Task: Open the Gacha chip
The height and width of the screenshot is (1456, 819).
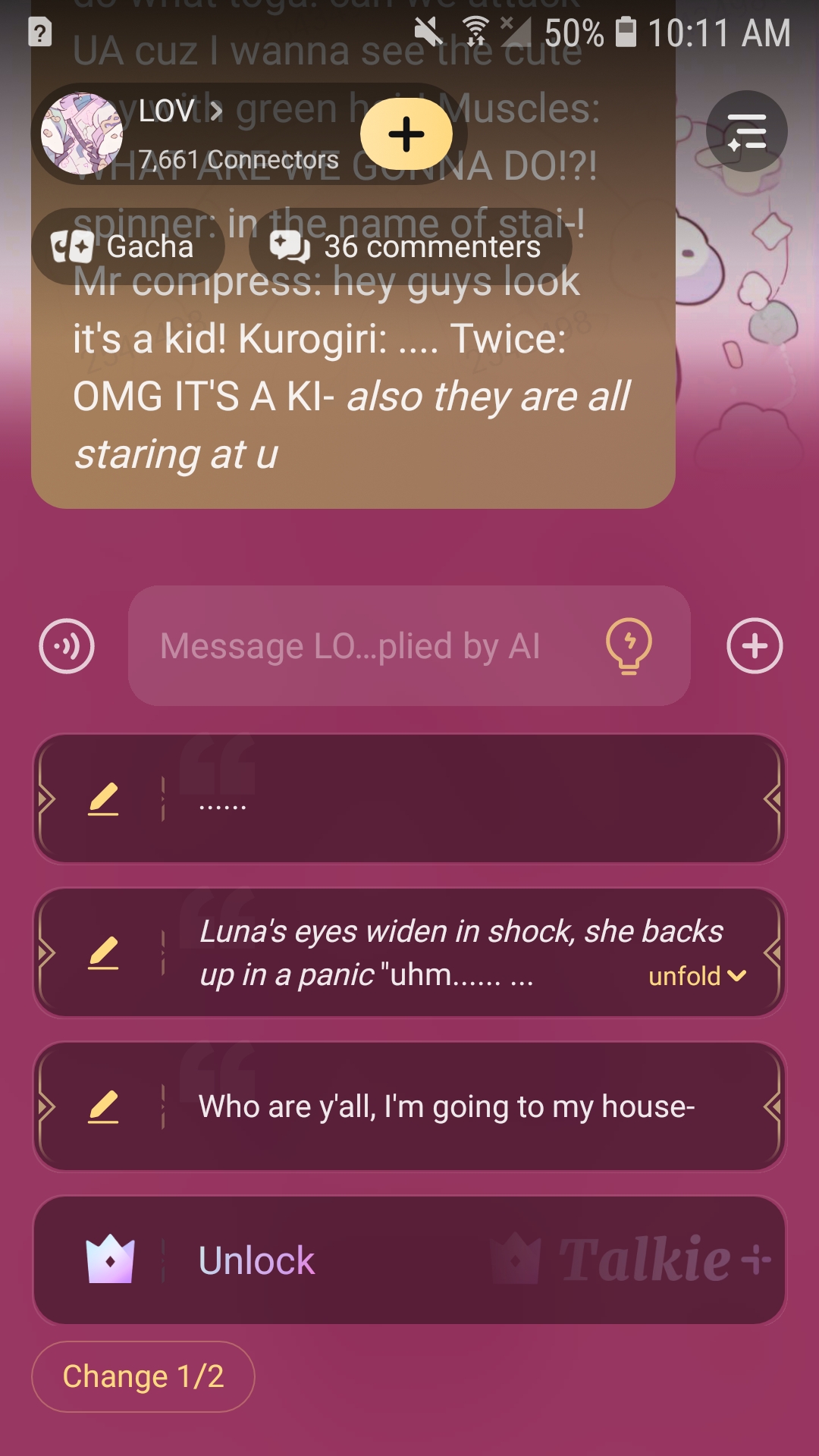Action: [x=127, y=247]
